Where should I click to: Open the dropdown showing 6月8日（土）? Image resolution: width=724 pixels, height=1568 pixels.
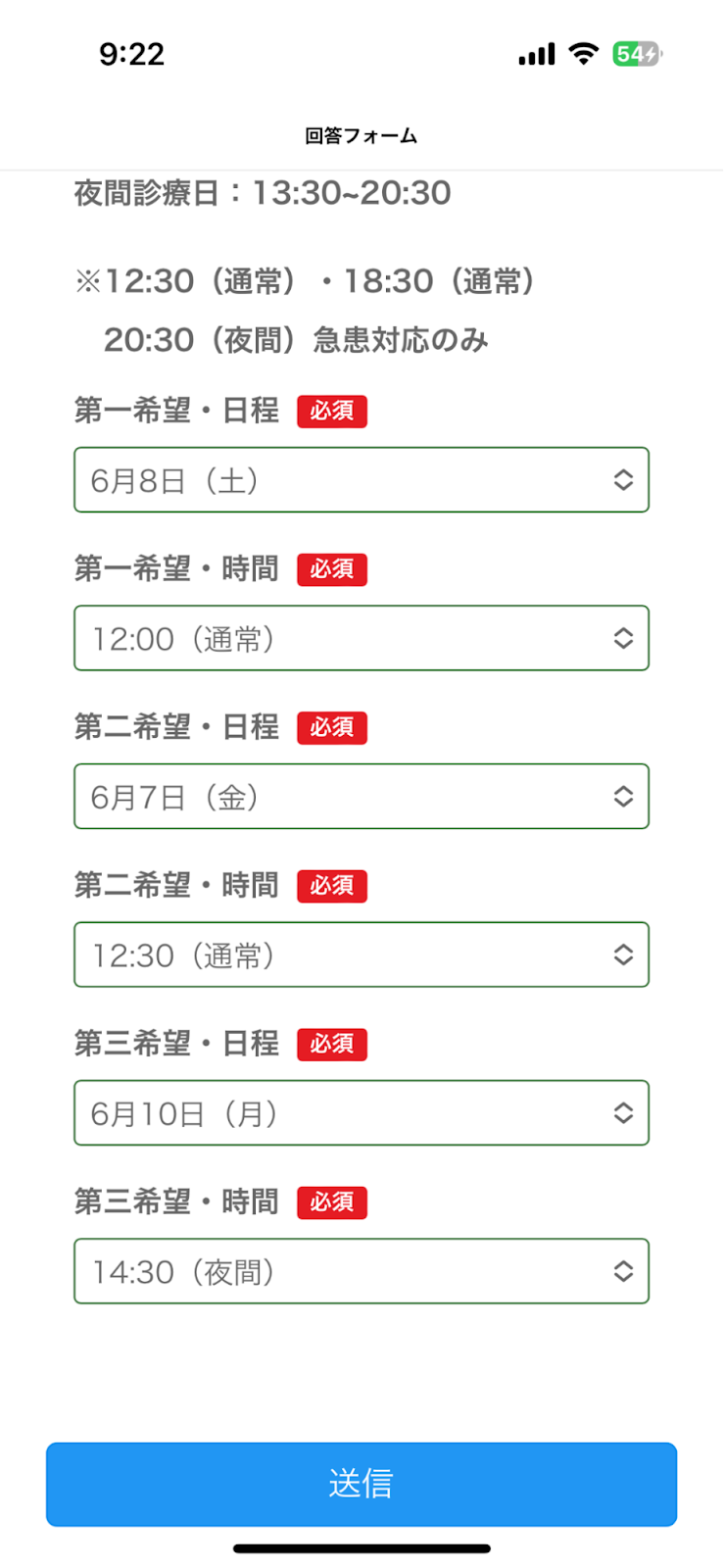pyautogui.click(x=362, y=480)
